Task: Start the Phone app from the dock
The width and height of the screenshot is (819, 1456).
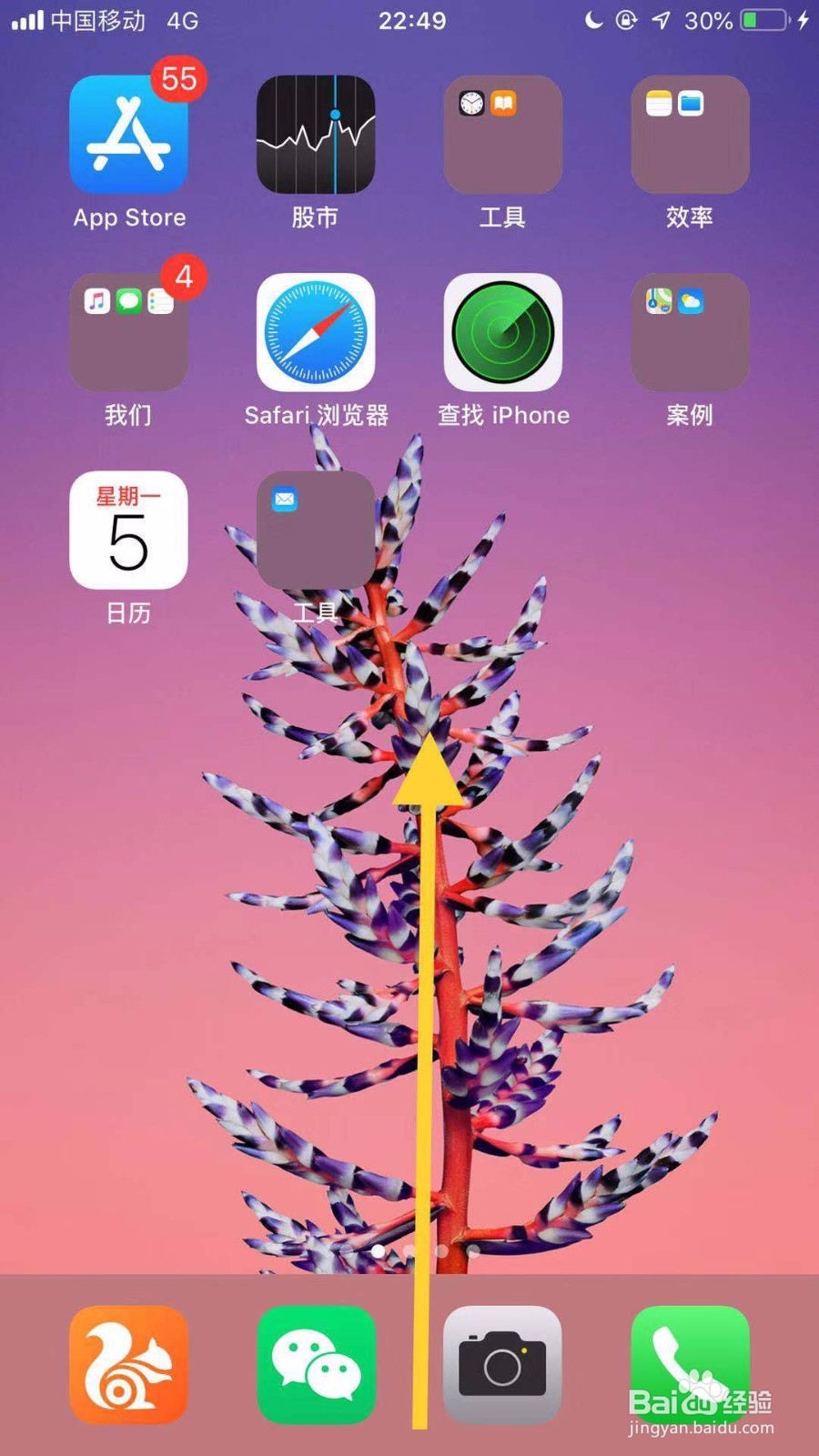Action: click(x=689, y=1365)
